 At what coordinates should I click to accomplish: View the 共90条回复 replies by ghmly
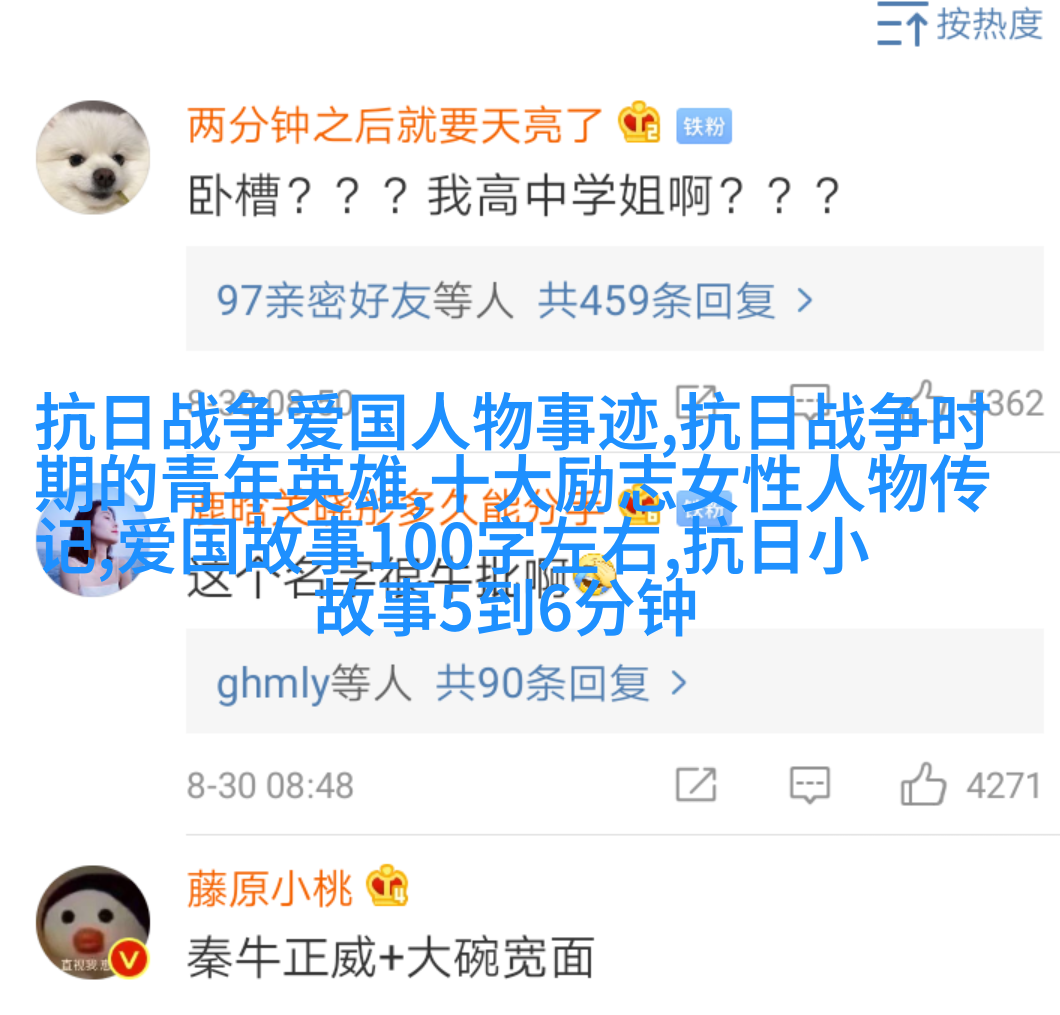click(562, 684)
